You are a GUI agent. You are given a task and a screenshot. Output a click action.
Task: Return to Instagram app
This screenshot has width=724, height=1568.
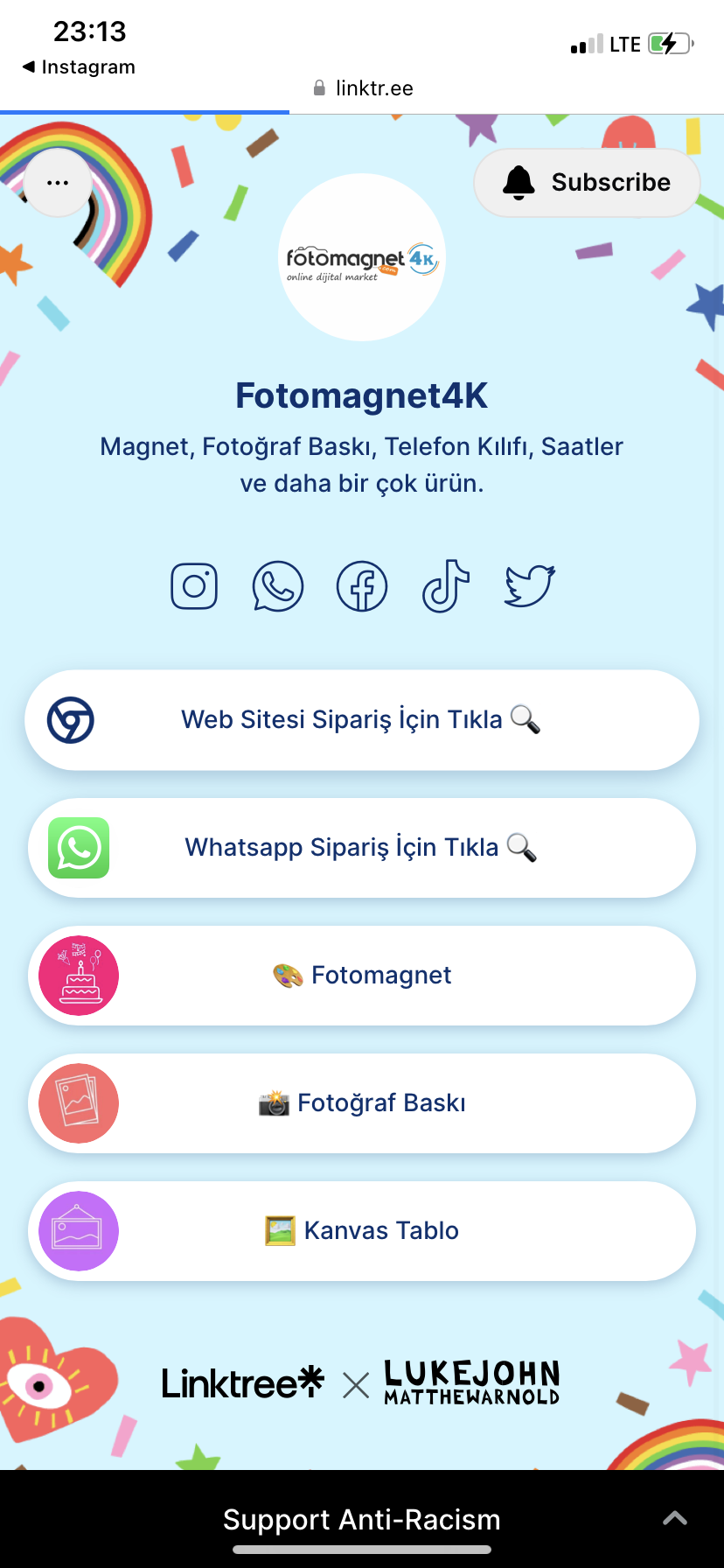79,67
